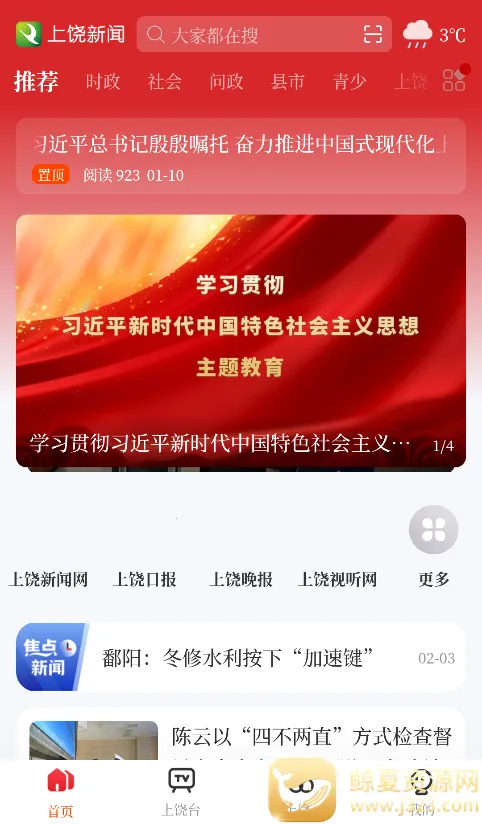Go to the 县市 tab
Screen dimensions: 482x824
click(x=288, y=81)
